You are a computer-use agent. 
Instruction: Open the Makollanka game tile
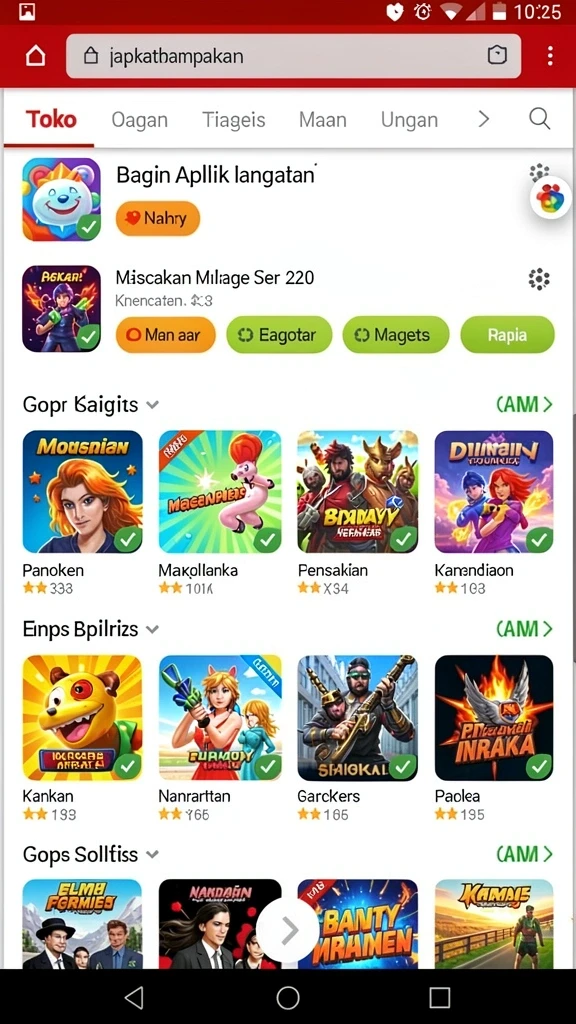220,512
